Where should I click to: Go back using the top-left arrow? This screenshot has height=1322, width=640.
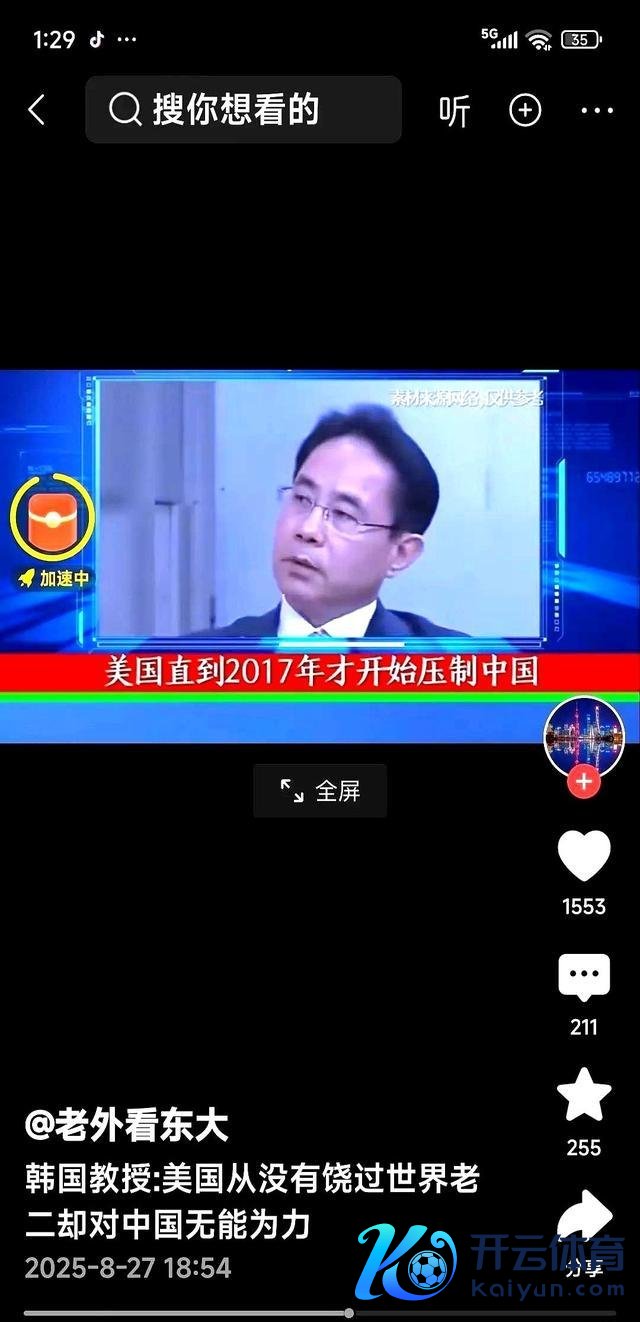pos(37,110)
